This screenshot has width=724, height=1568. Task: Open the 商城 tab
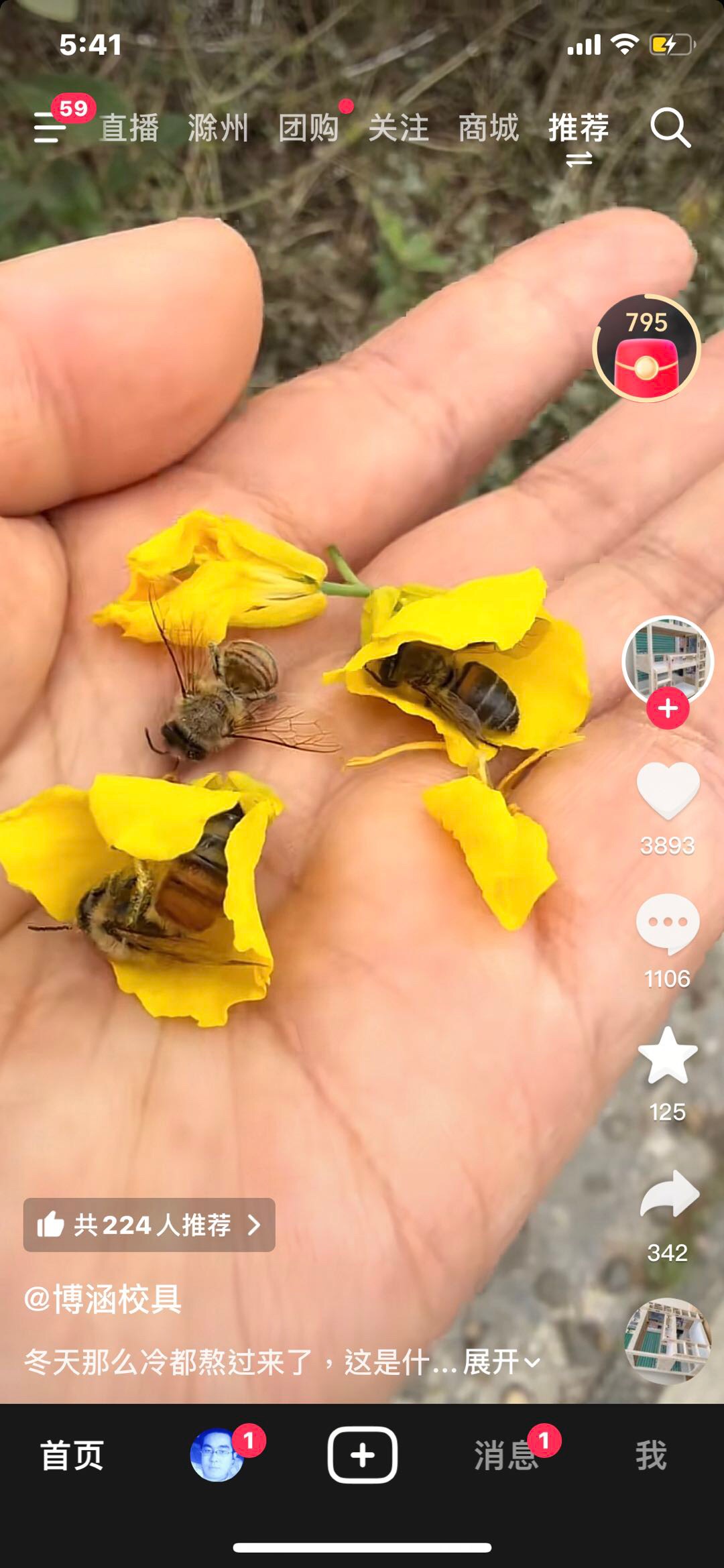click(x=488, y=127)
